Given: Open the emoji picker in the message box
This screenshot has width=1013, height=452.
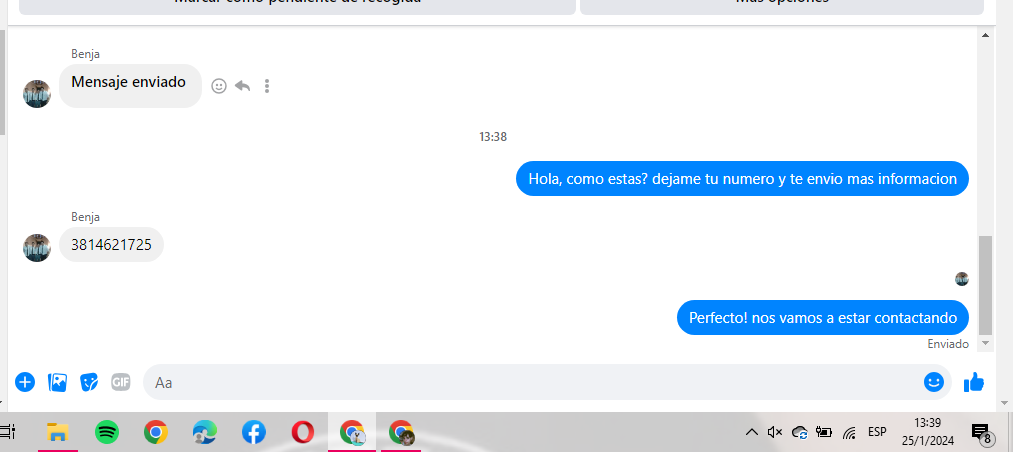Looking at the screenshot, I should 934,382.
